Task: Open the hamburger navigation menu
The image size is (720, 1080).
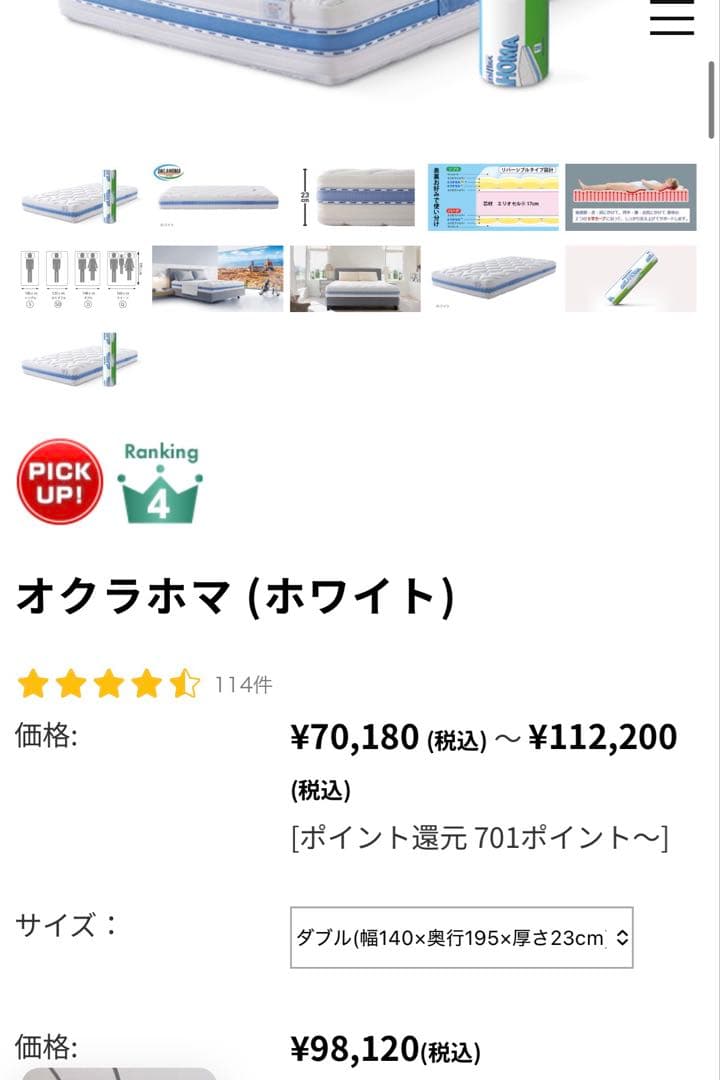Action: [x=672, y=17]
